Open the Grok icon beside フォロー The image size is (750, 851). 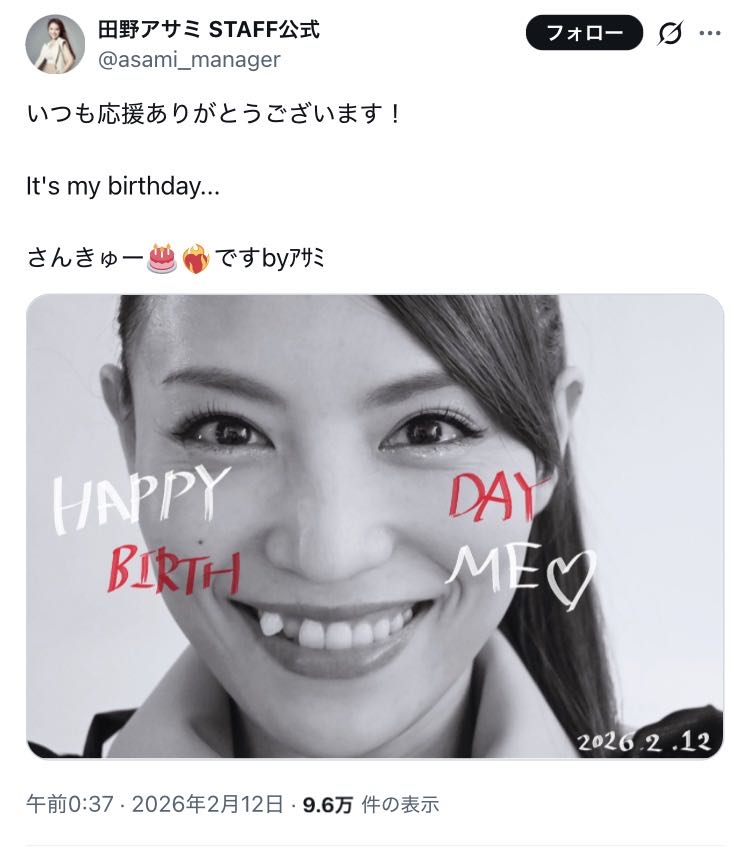(670, 34)
